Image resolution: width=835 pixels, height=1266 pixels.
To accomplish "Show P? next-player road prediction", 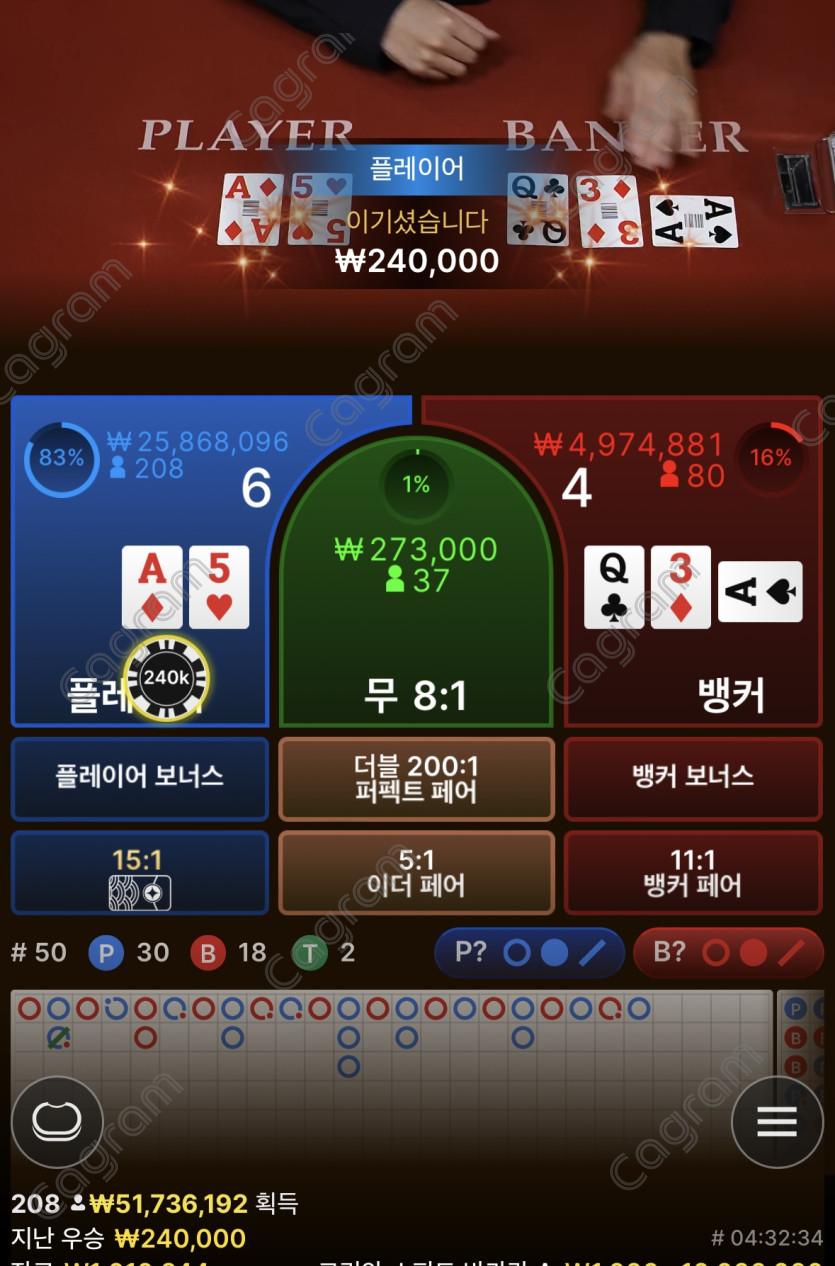I will point(529,952).
